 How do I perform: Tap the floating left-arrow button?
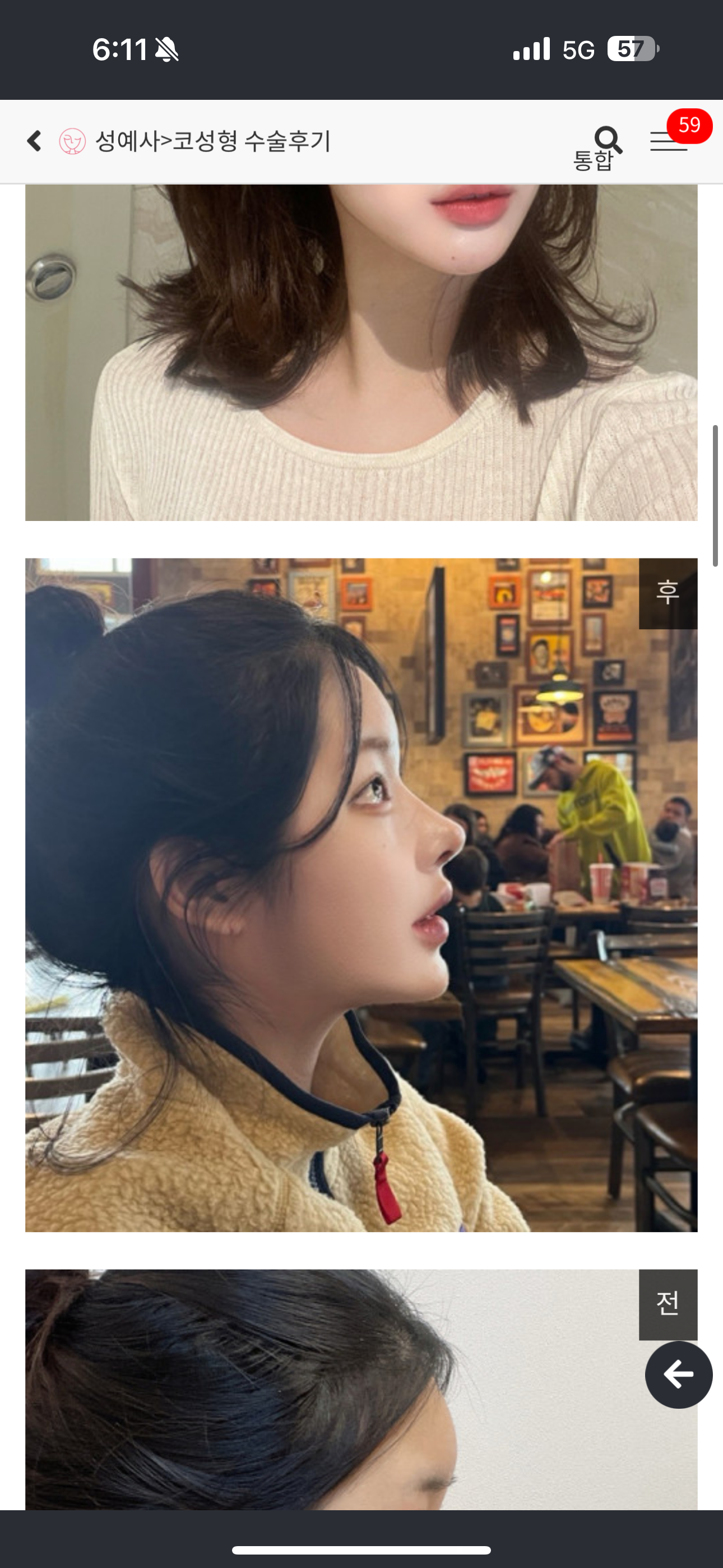tap(679, 1375)
